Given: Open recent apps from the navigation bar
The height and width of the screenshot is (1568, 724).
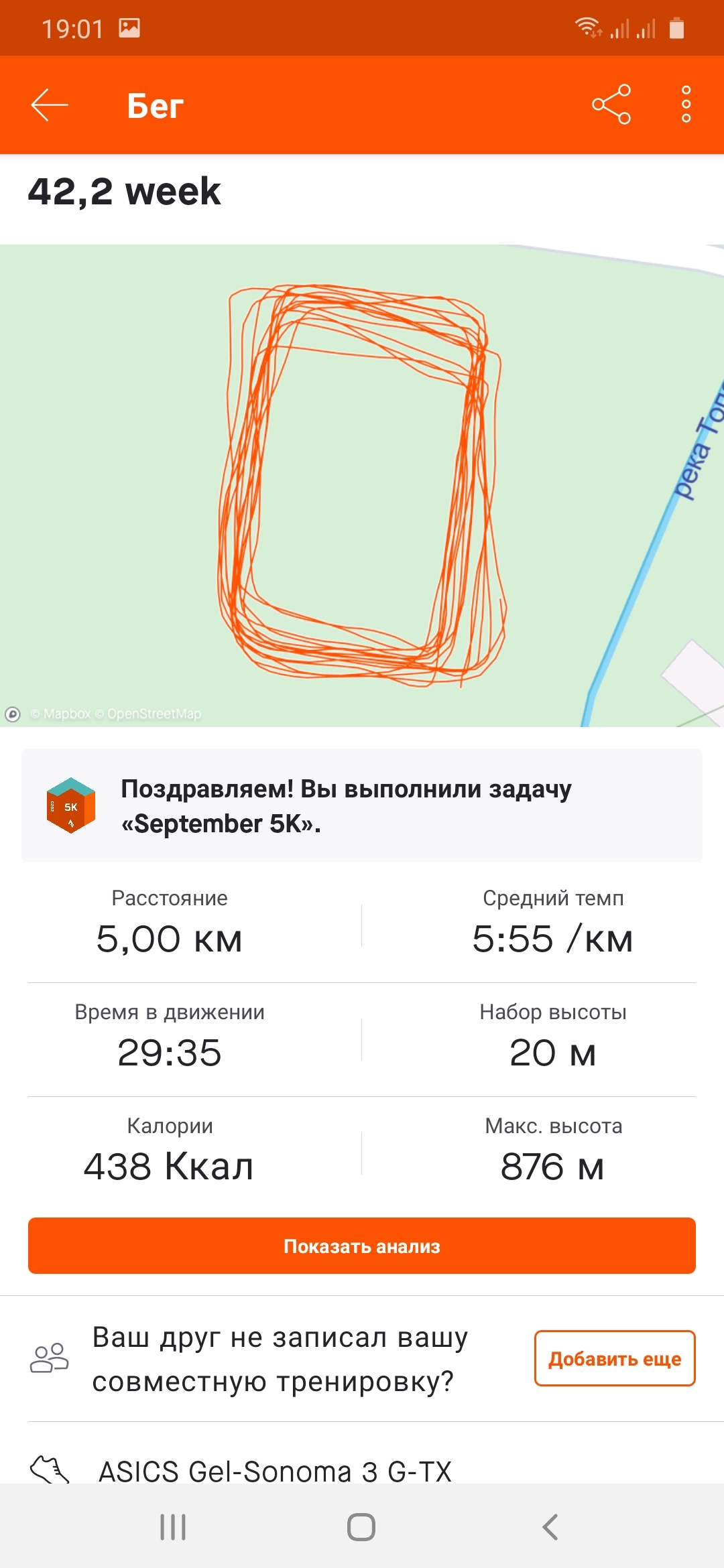Looking at the screenshot, I should (173, 1527).
